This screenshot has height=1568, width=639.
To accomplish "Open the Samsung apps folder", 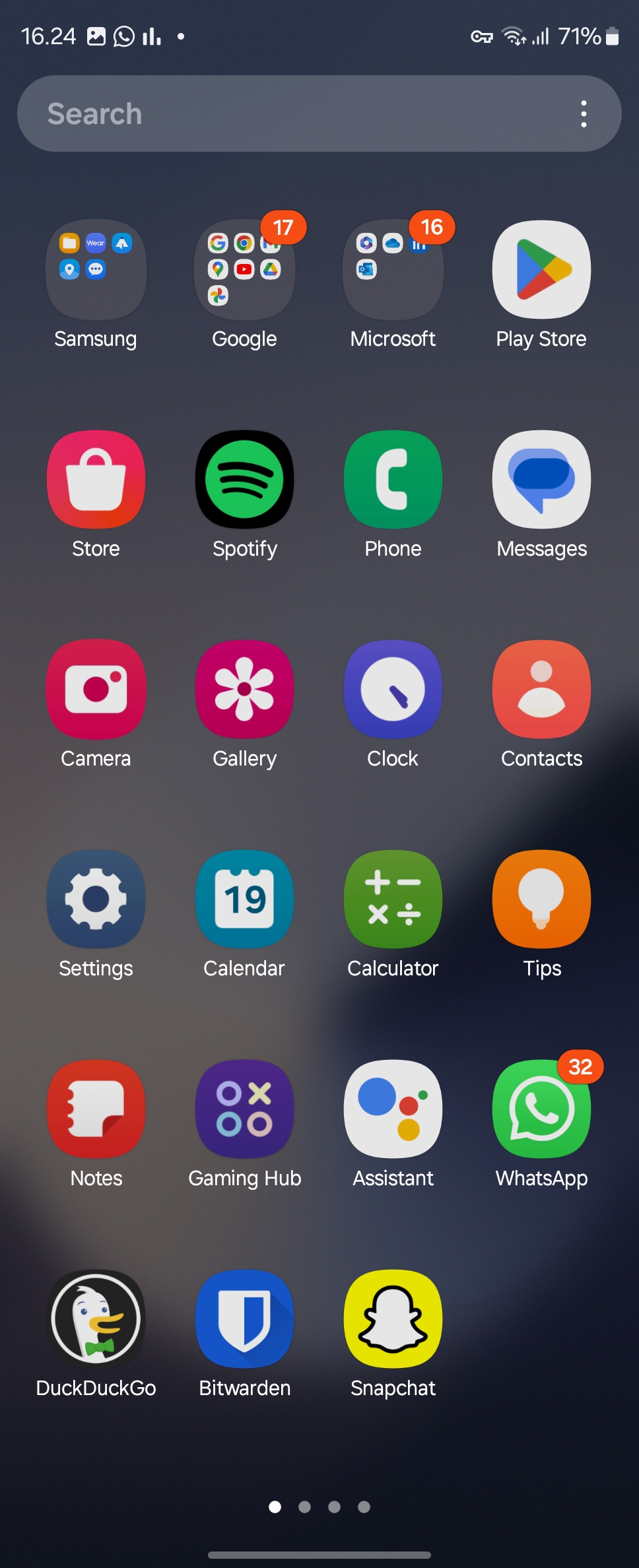I will (96, 271).
